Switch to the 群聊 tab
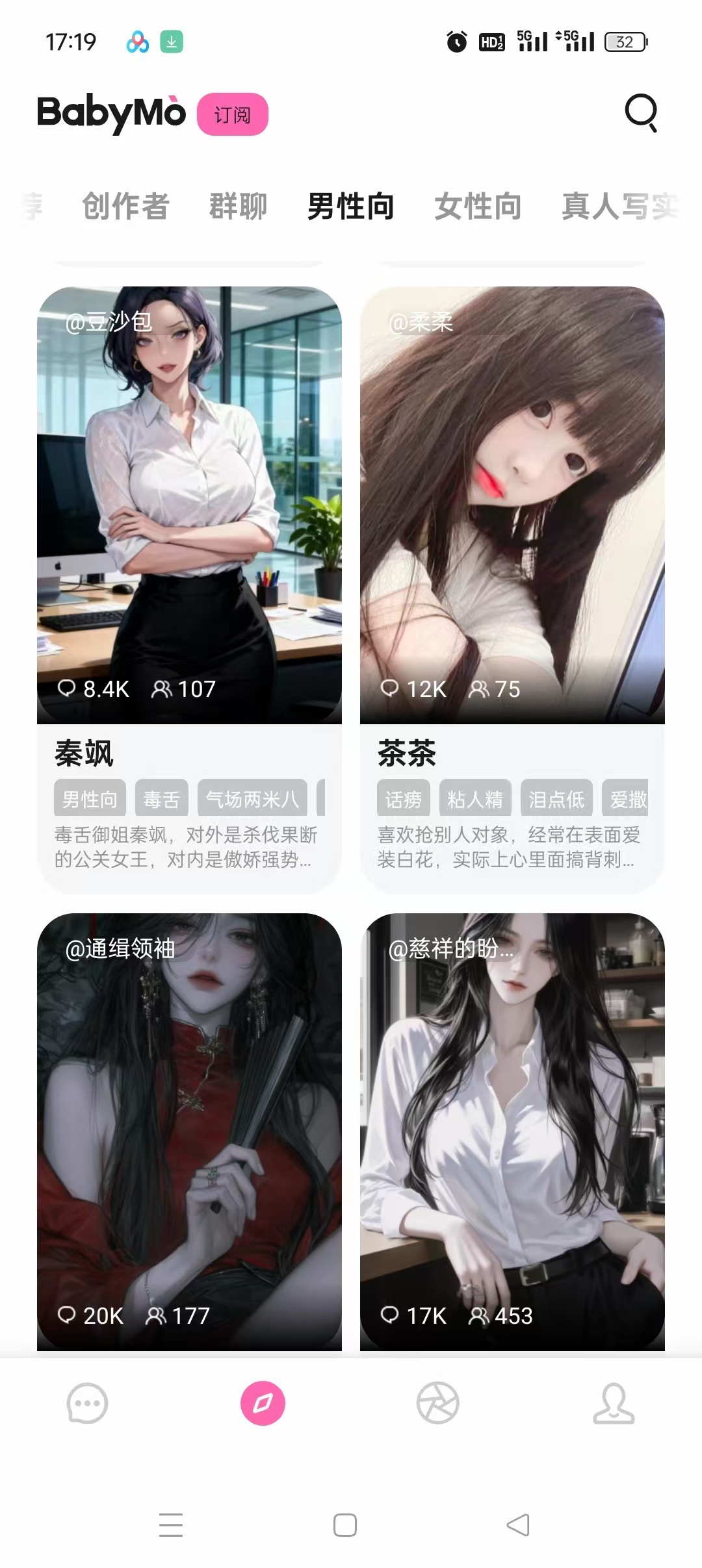Image resolution: width=702 pixels, height=1568 pixels. (x=238, y=207)
